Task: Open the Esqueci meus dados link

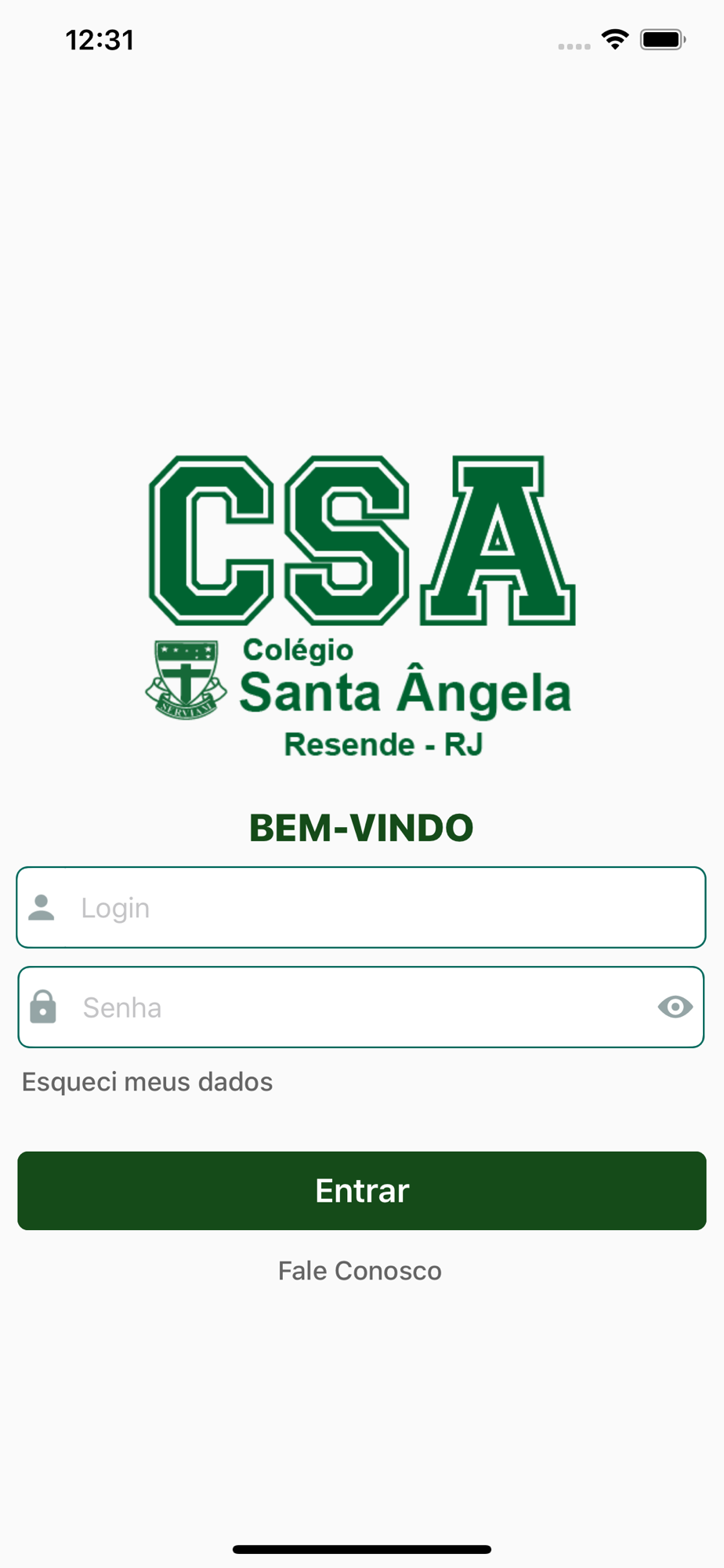Action: (147, 1082)
